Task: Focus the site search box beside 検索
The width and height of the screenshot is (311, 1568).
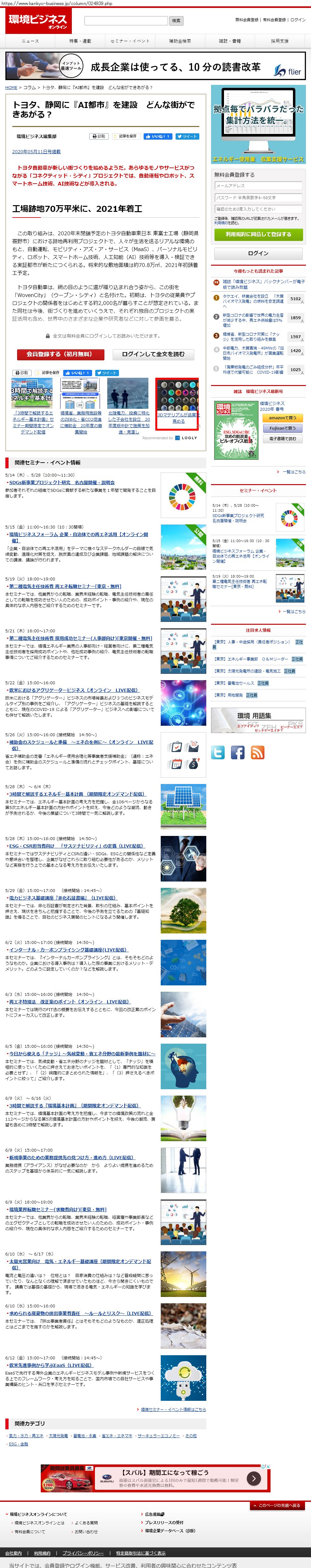Action: pos(126,21)
